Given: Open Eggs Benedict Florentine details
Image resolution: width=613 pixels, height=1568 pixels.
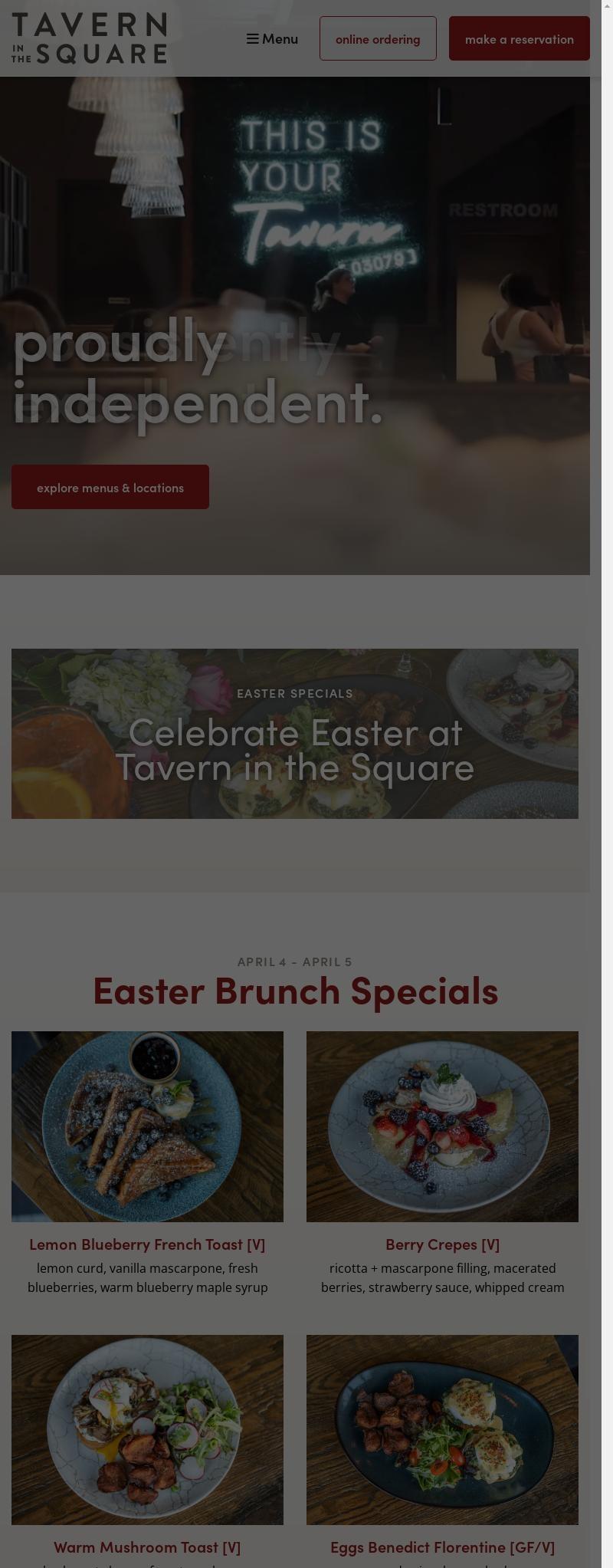Looking at the screenshot, I should 442,1547.
